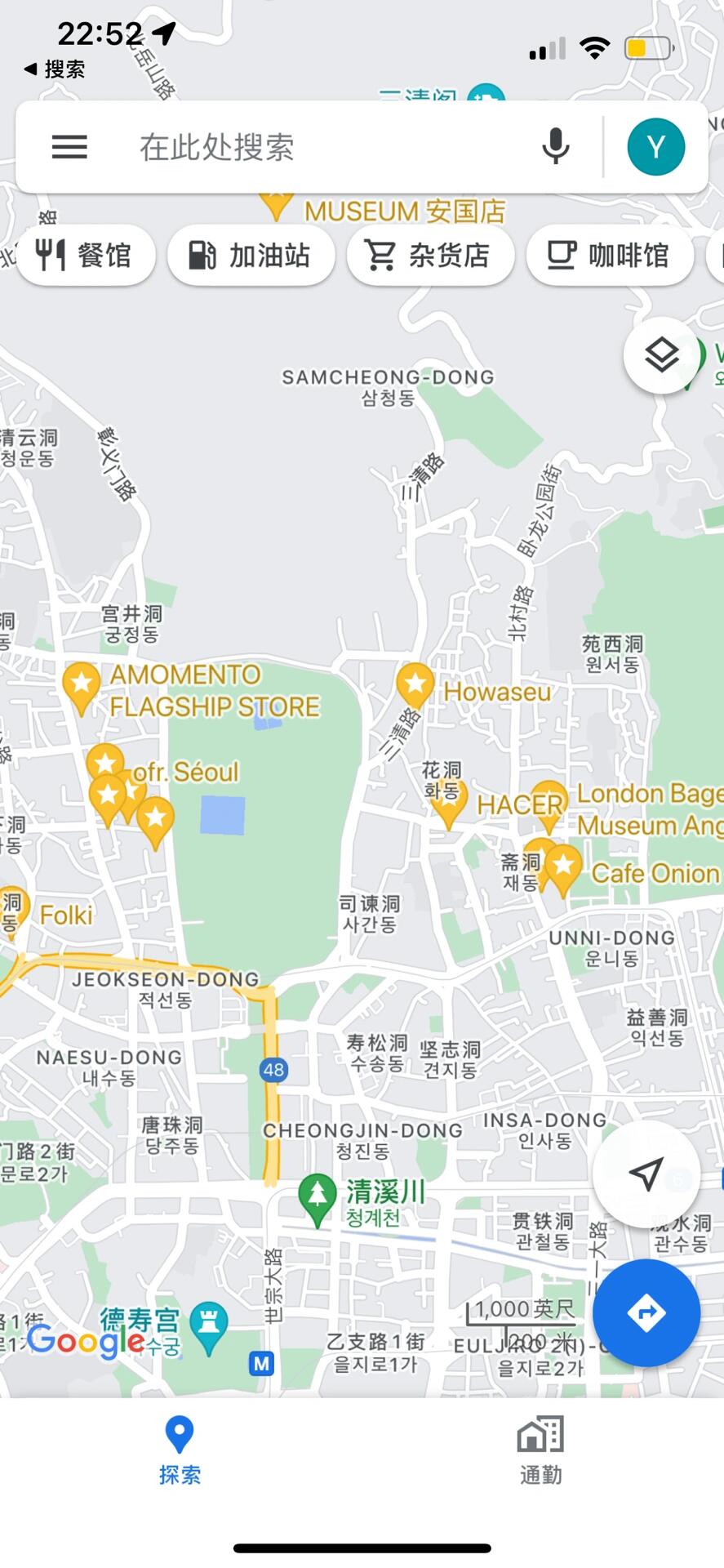Open the hamburger menu

pos(69,147)
